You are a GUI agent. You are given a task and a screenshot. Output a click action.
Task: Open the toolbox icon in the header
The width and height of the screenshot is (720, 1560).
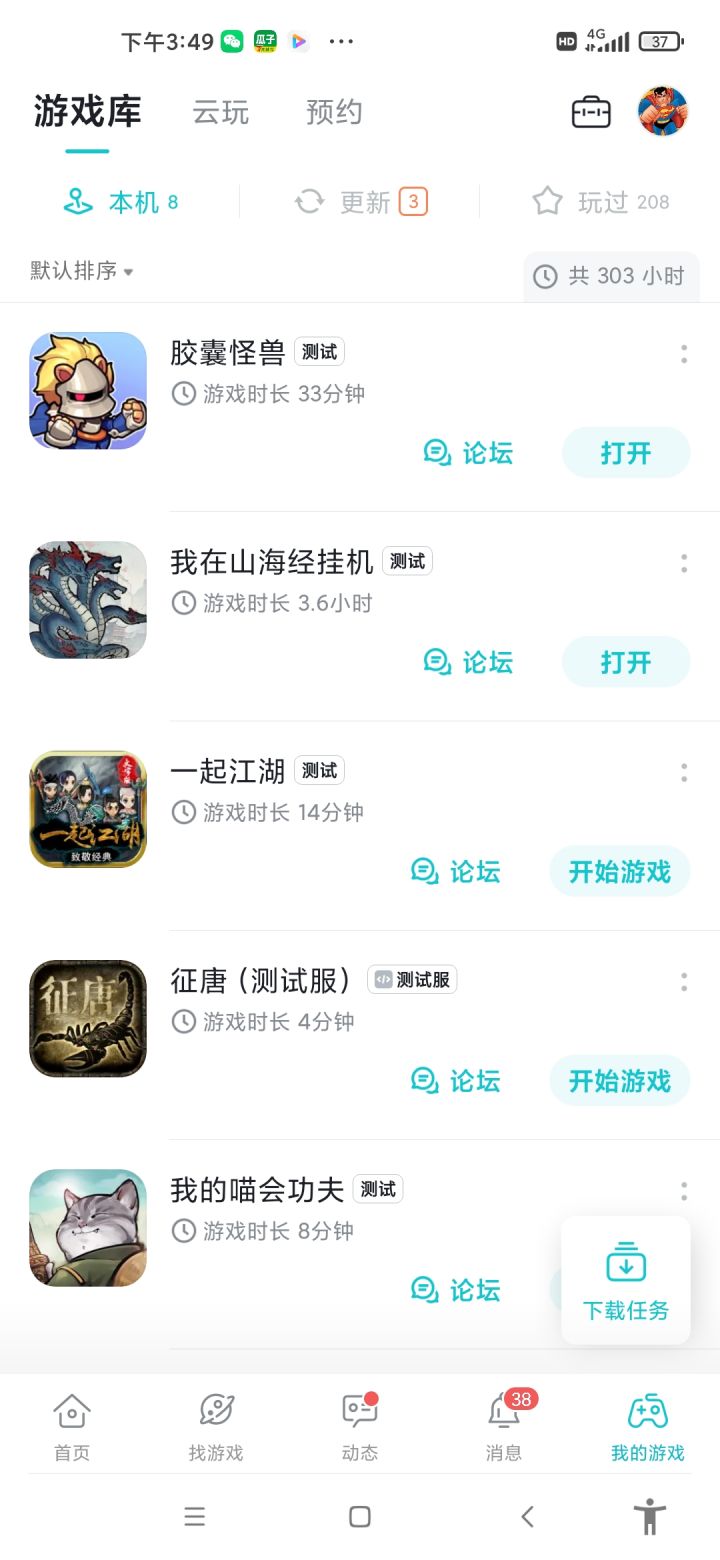[x=591, y=112]
